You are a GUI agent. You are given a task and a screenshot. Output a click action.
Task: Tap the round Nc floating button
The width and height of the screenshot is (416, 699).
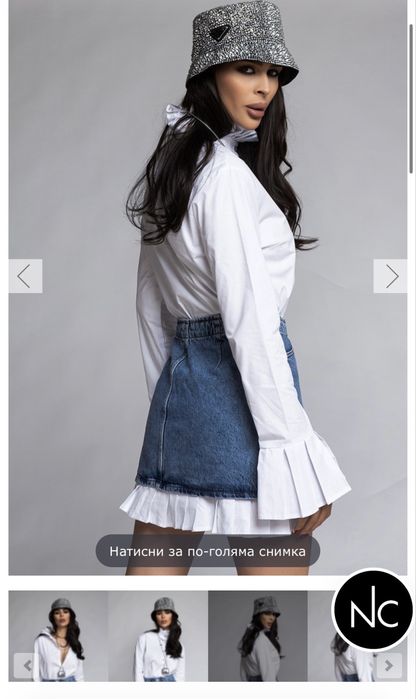[x=373, y=609]
